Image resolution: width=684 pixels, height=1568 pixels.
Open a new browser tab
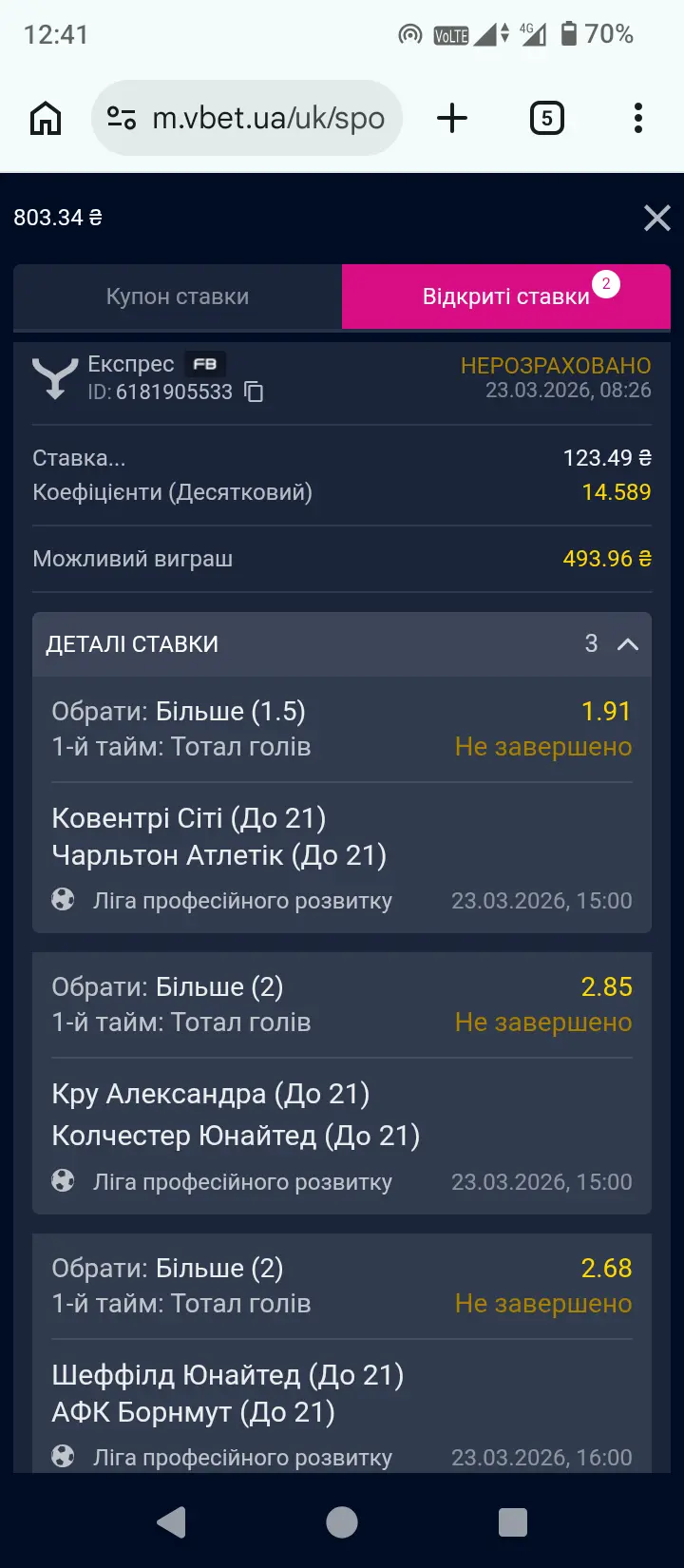[x=452, y=119]
